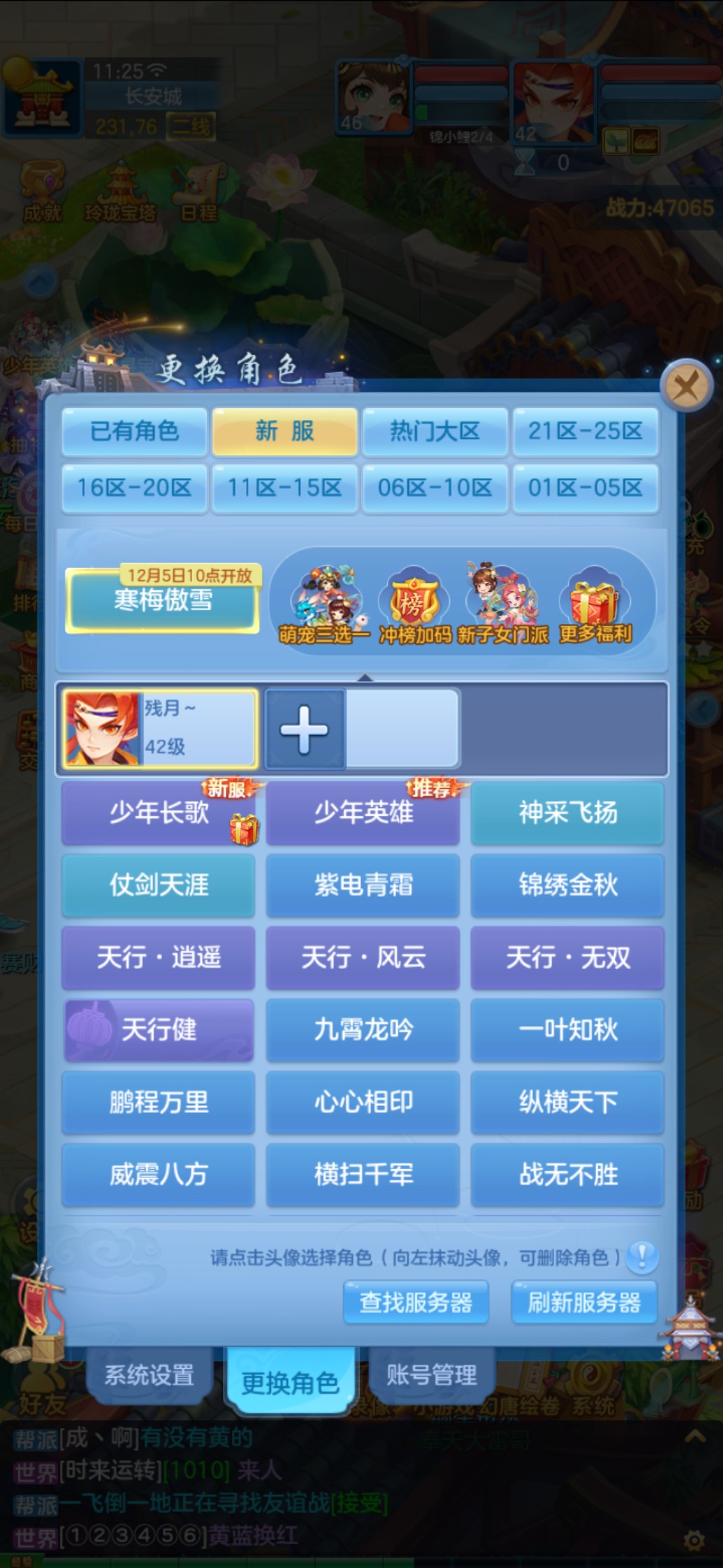Open the 21区-25区 server range
Viewport: 723px width, 1568px height.
pyautogui.click(x=585, y=431)
